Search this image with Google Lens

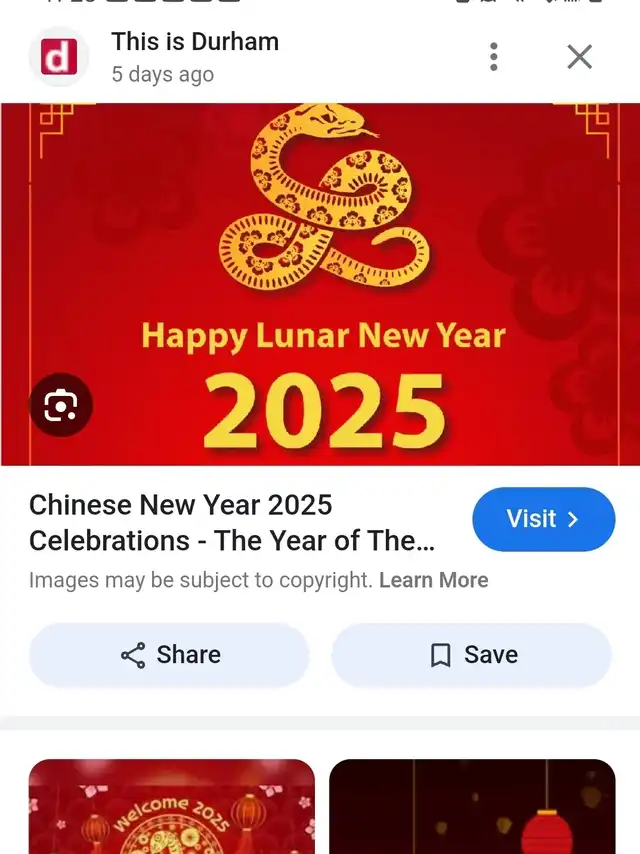(60, 405)
